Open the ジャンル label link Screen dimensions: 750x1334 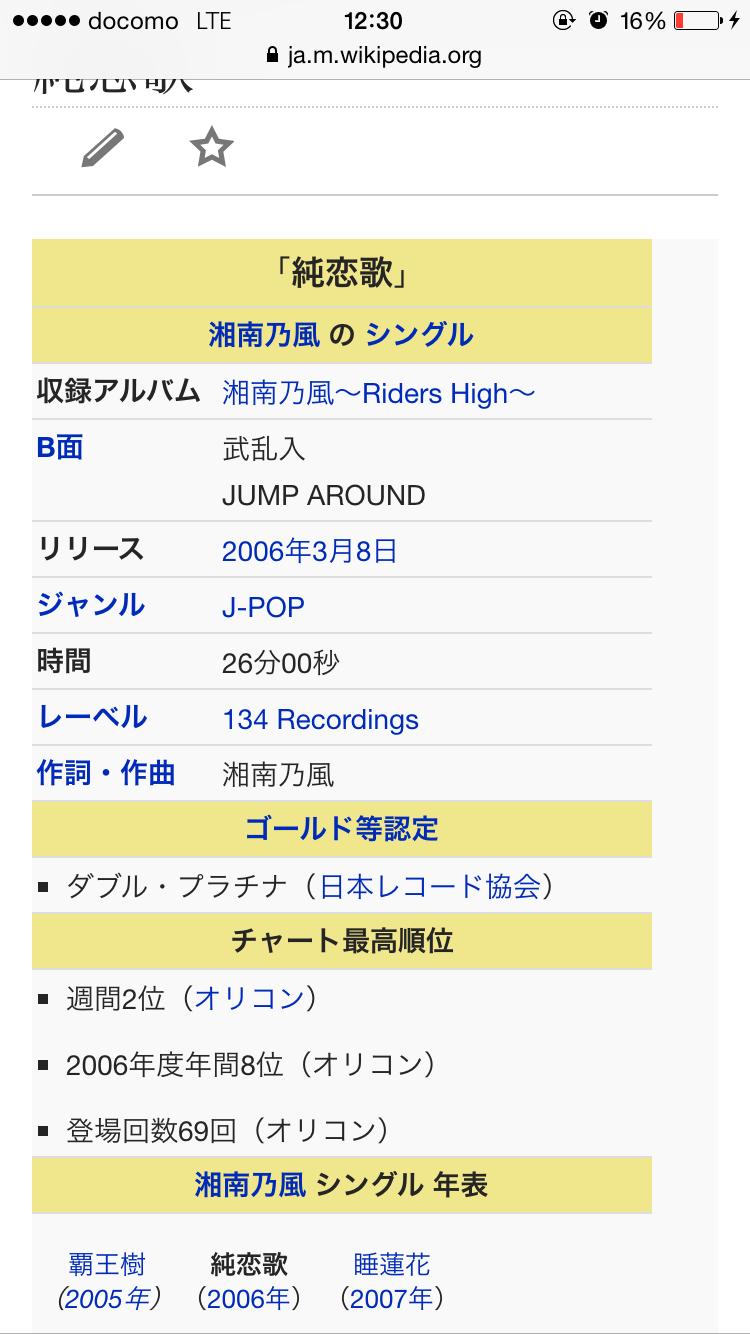tap(91, 605)
